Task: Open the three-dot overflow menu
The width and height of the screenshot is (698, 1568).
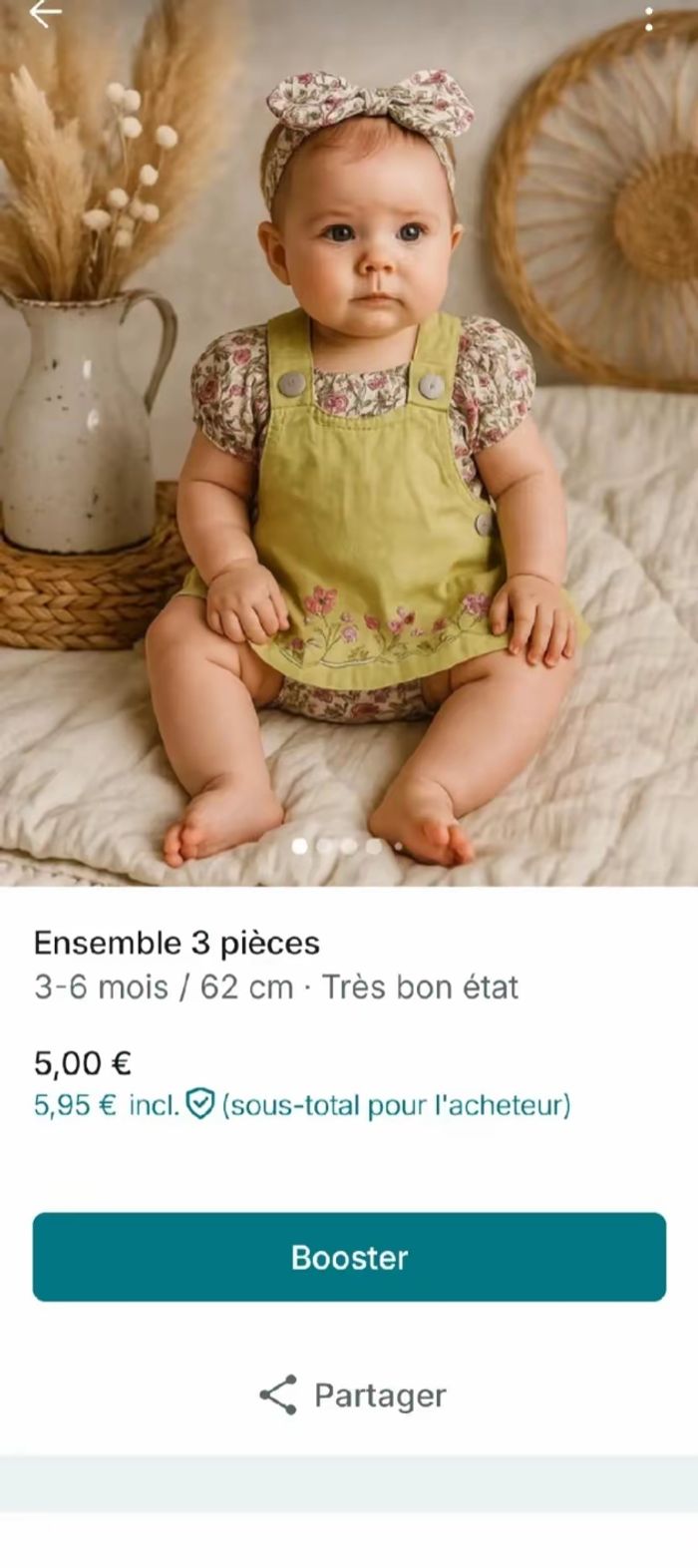Action: (x=648, y=18)
